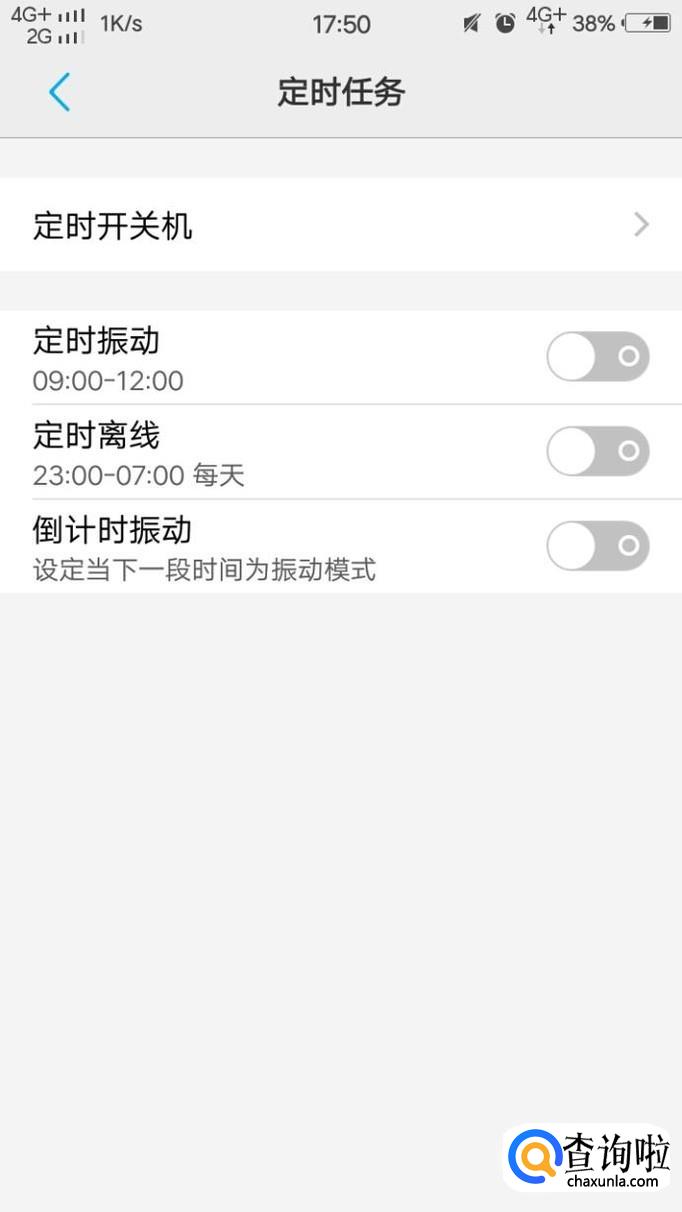Go back from 定时任务 screen
This screenshot has height=1212, width=682.
tap(59, 92)
